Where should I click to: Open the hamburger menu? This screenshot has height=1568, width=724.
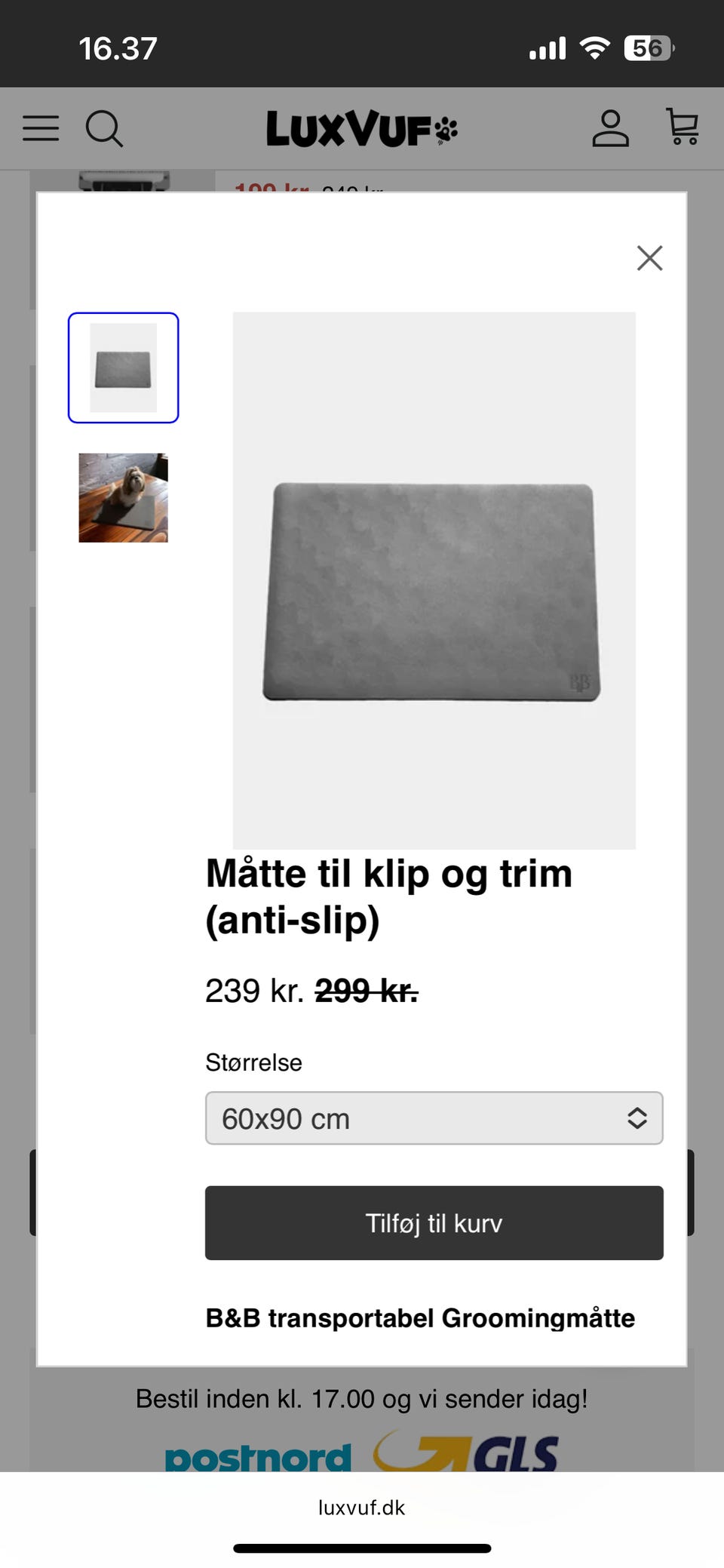pos(41,128)
